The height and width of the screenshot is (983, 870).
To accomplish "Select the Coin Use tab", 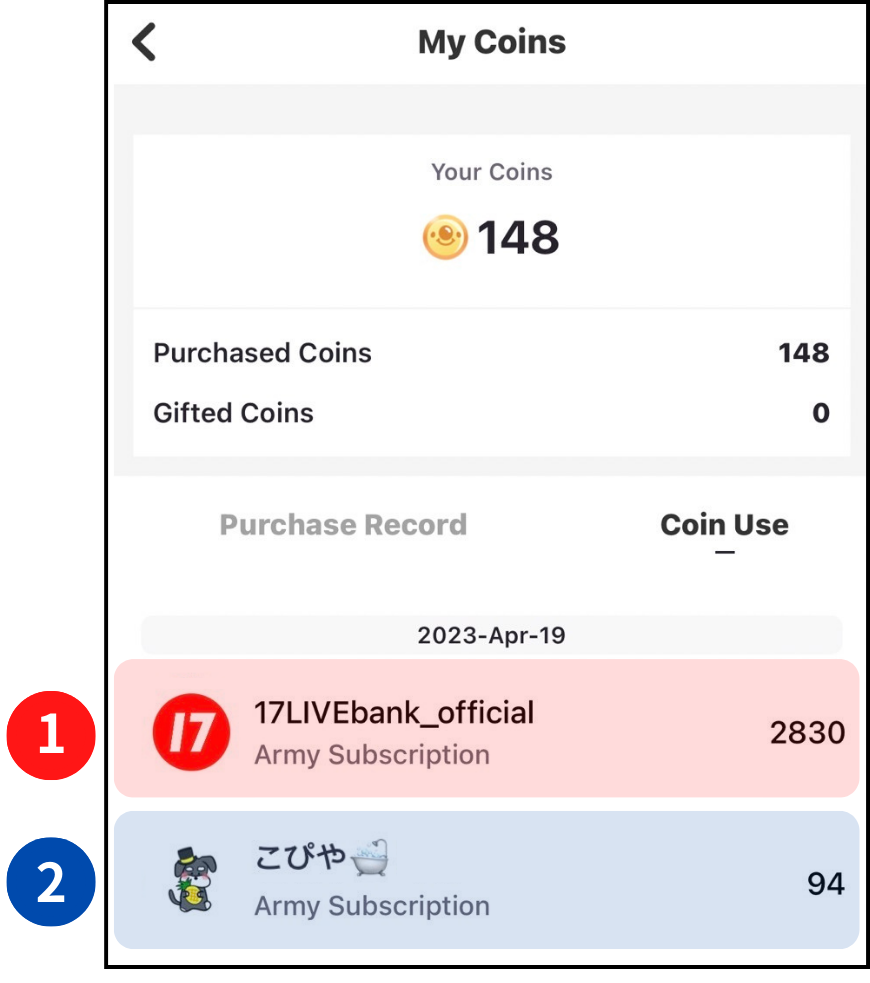I will click(x=724, y=525).
